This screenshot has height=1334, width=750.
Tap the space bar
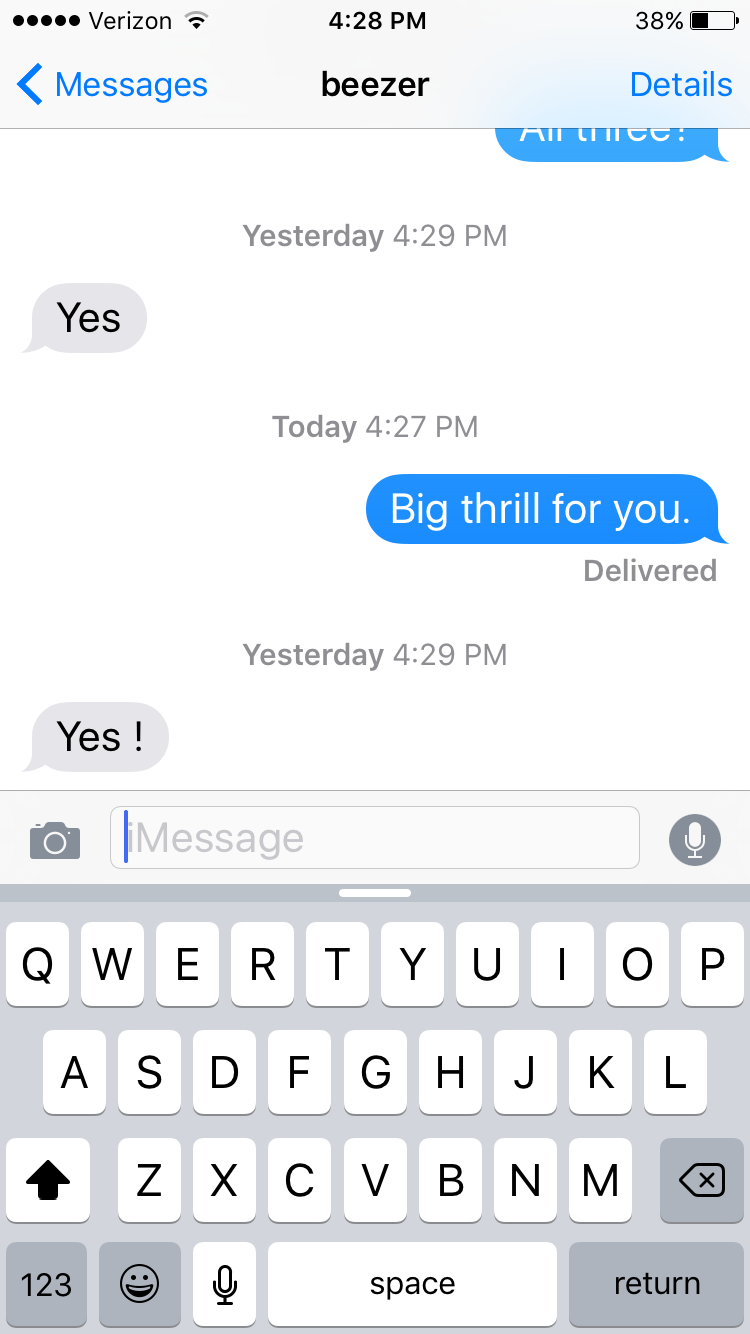coord(412,1284)
